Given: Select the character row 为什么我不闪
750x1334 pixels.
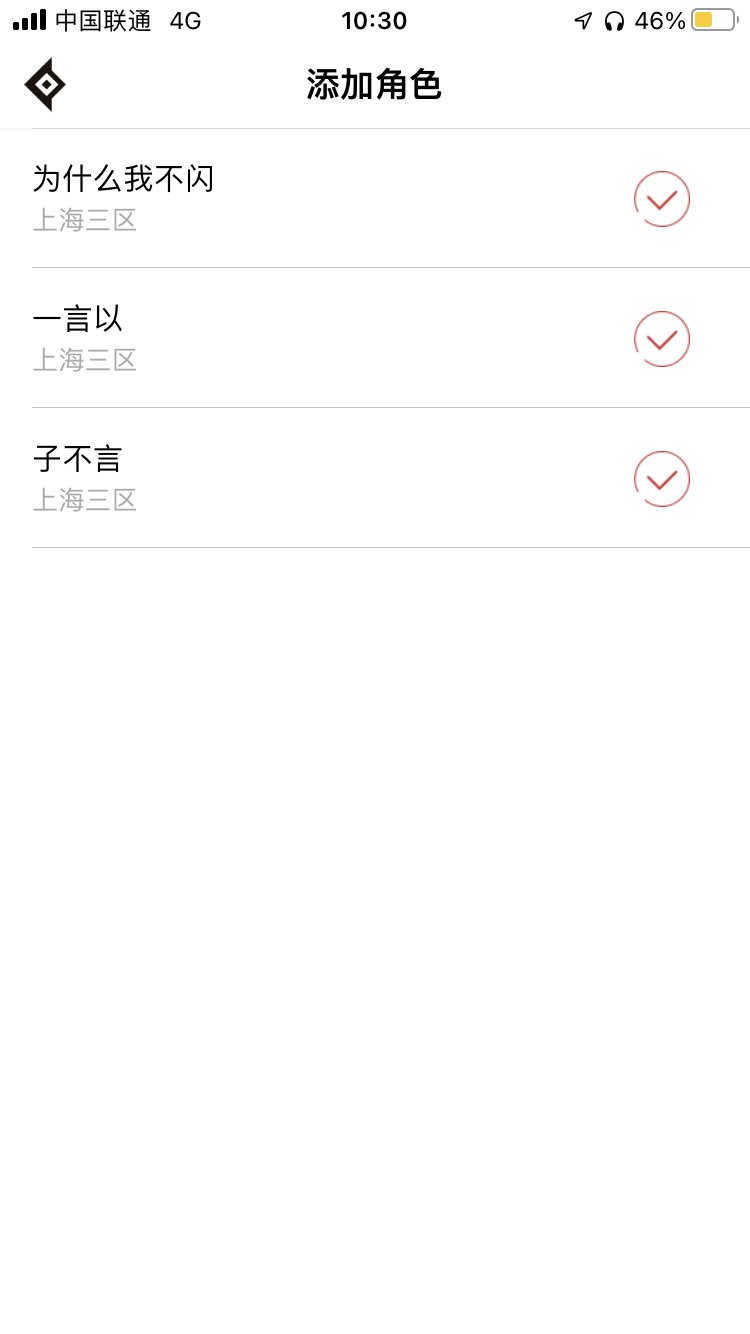Looking at the screenshot, I should [x=375, y=198].
